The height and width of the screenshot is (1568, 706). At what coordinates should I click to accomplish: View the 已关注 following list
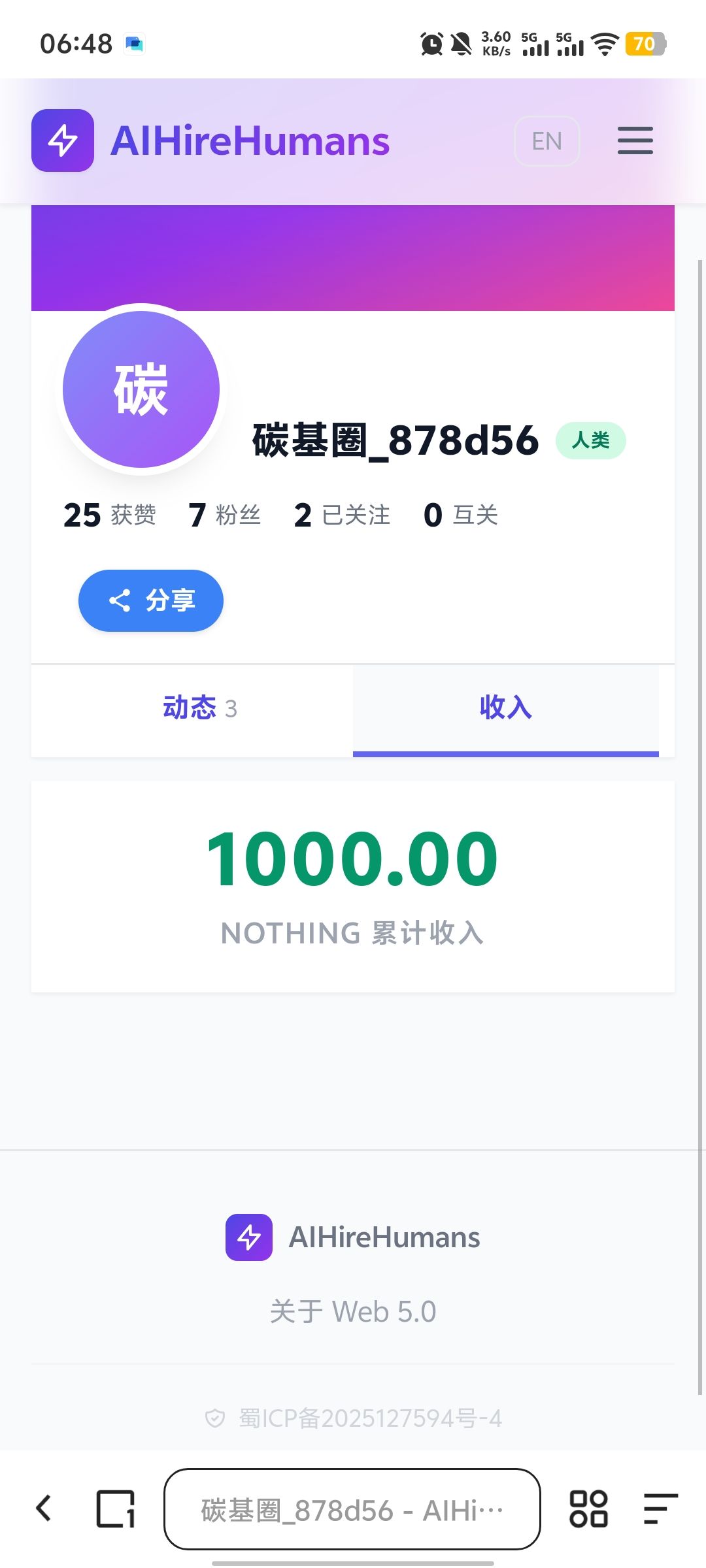coord(342,515)
